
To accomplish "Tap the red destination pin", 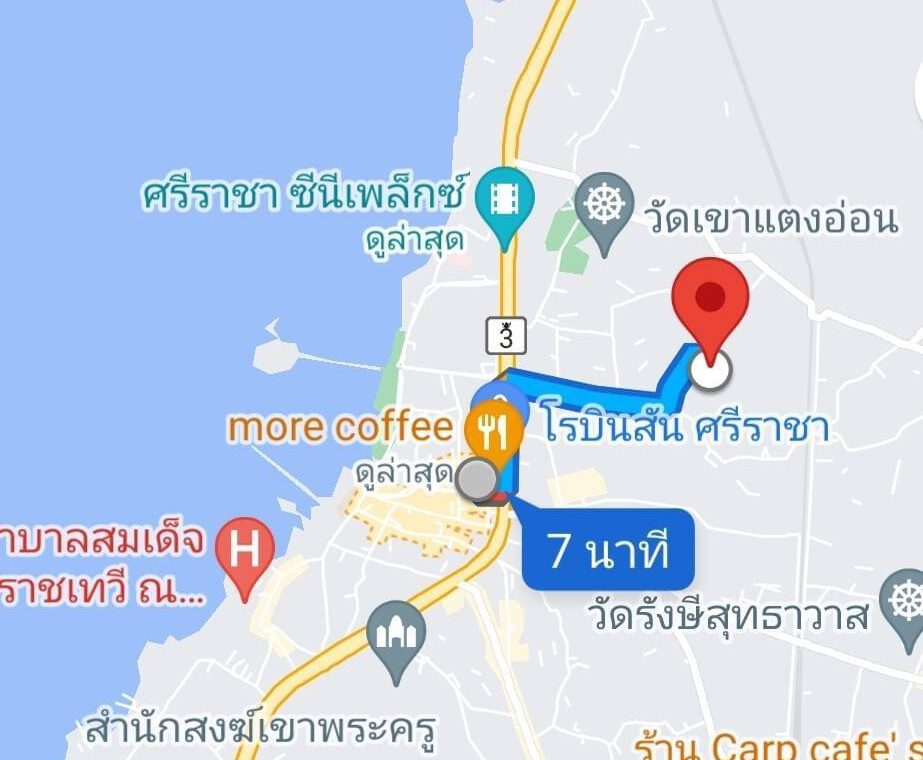I will 710,300.
